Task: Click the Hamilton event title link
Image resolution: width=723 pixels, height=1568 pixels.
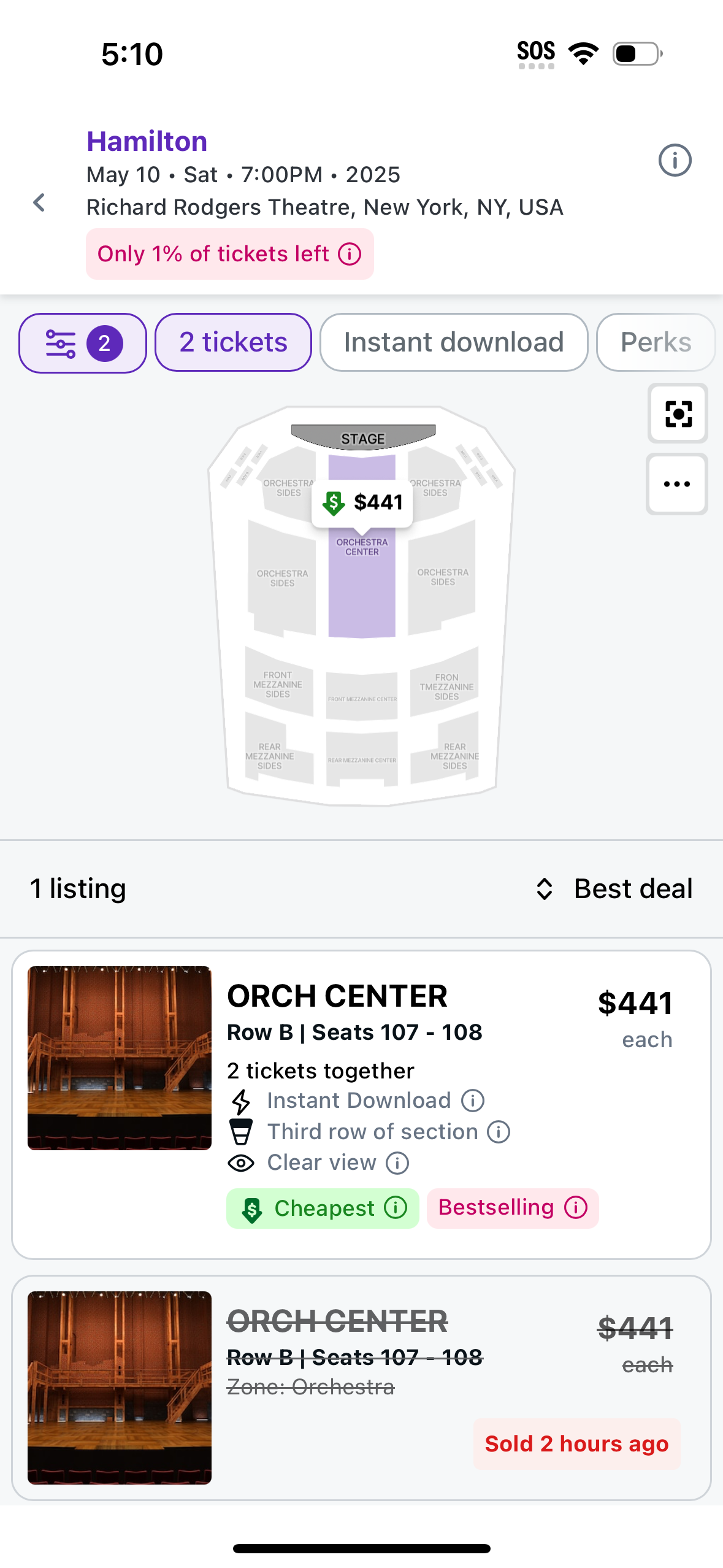Action: click(147, 140)
